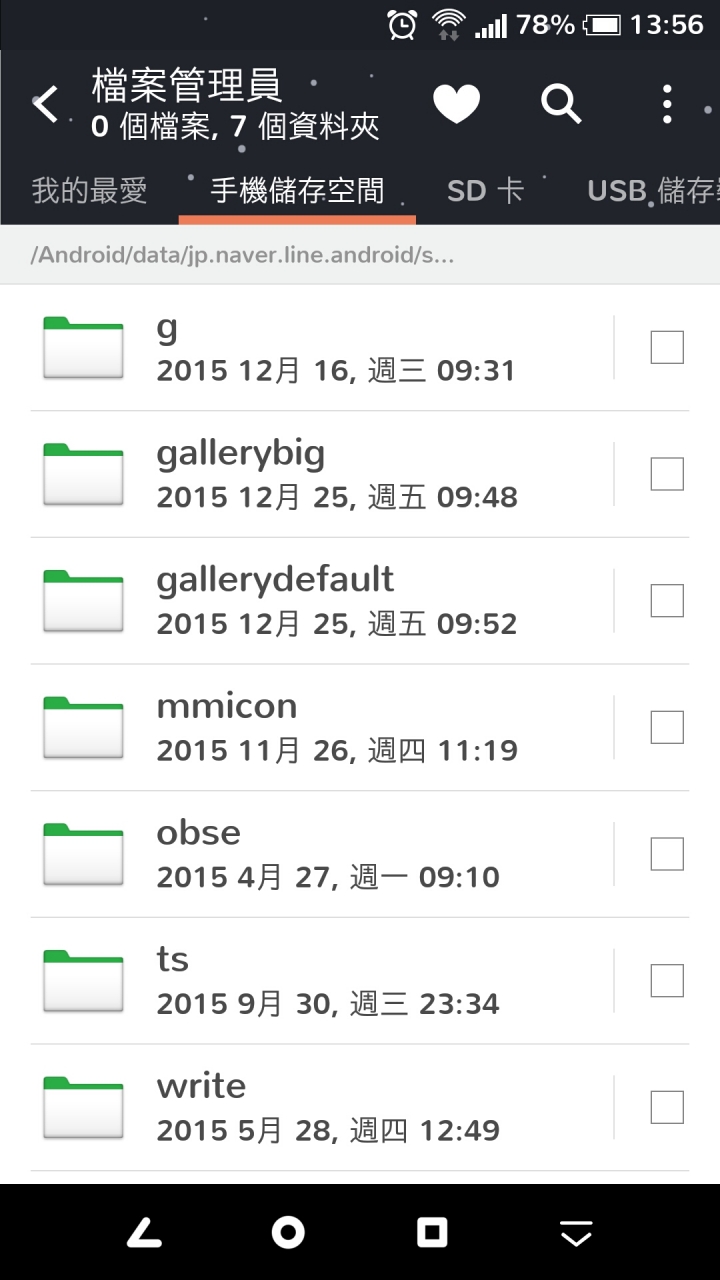Select the 手機儲存空間 tab
The image size is (720, 1280).
tap(297, 190)
